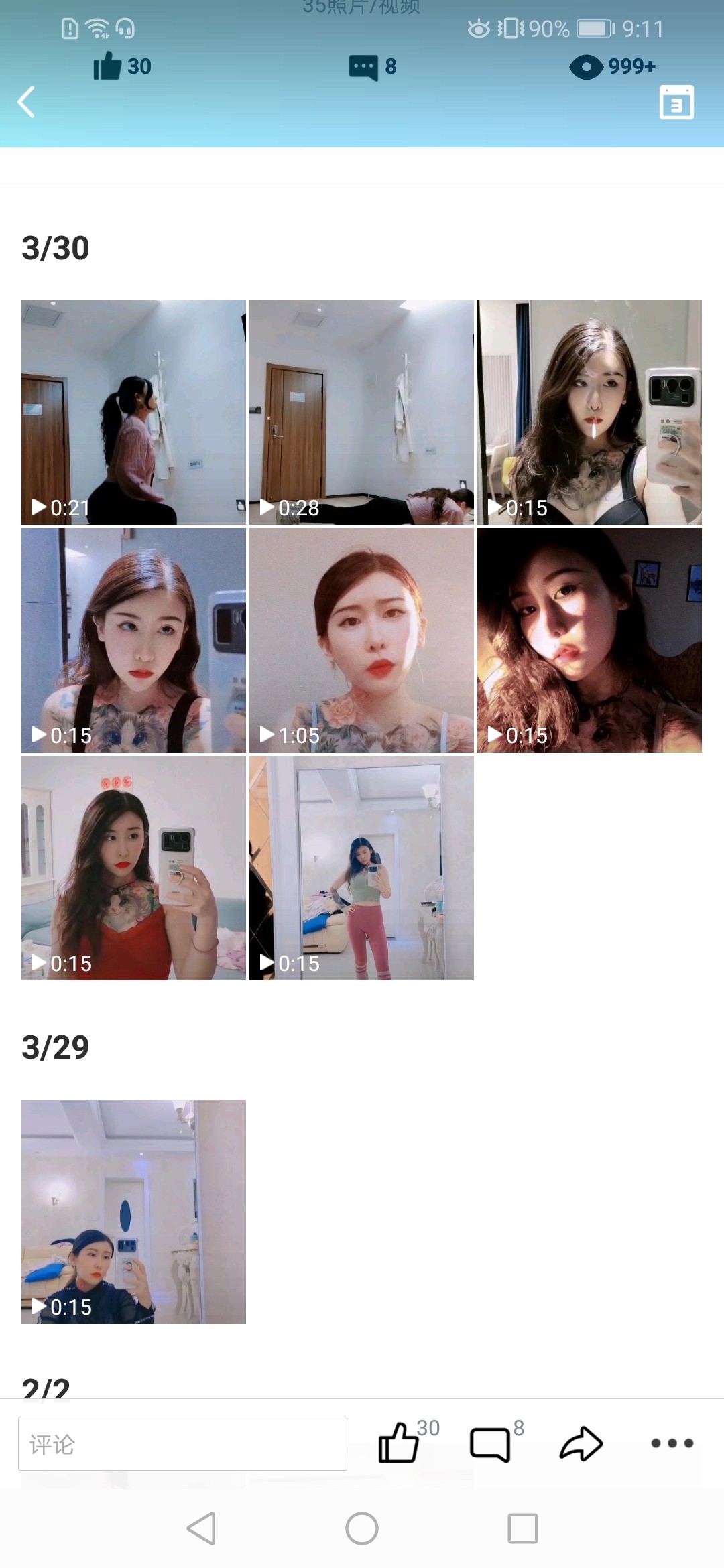Tap the 评论 comment input field
Viewport: 724px width, 1568px height.
click(x=182, y=1443)
